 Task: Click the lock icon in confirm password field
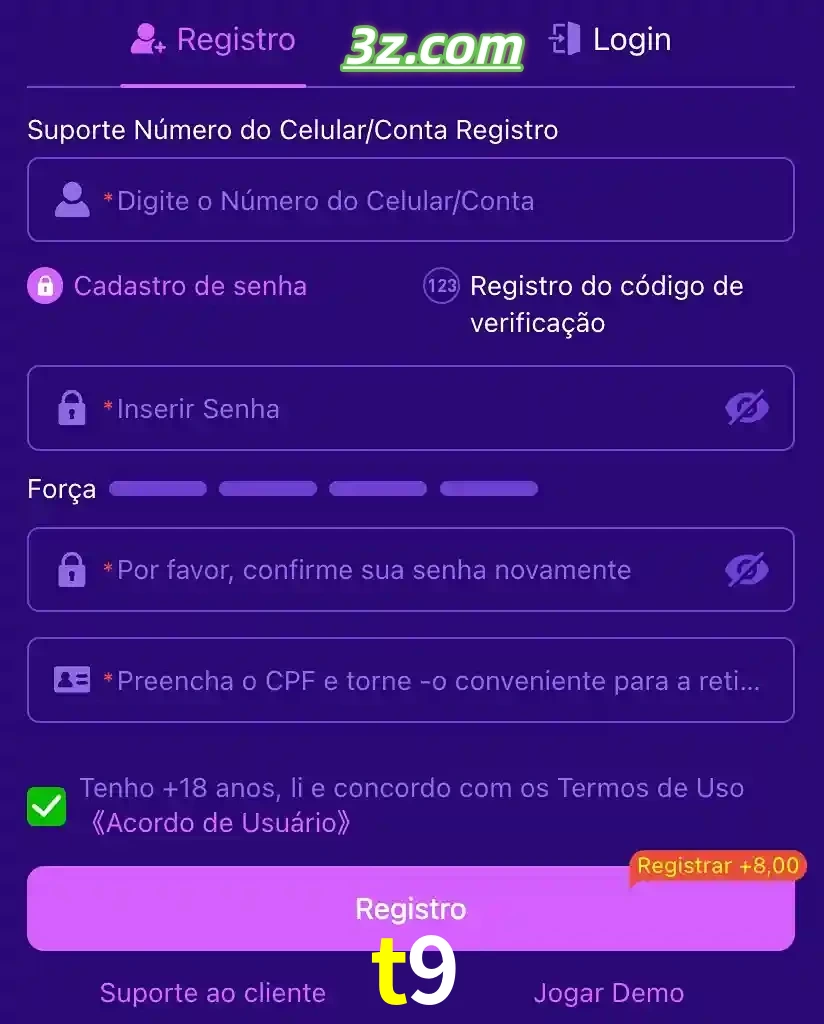70,569
